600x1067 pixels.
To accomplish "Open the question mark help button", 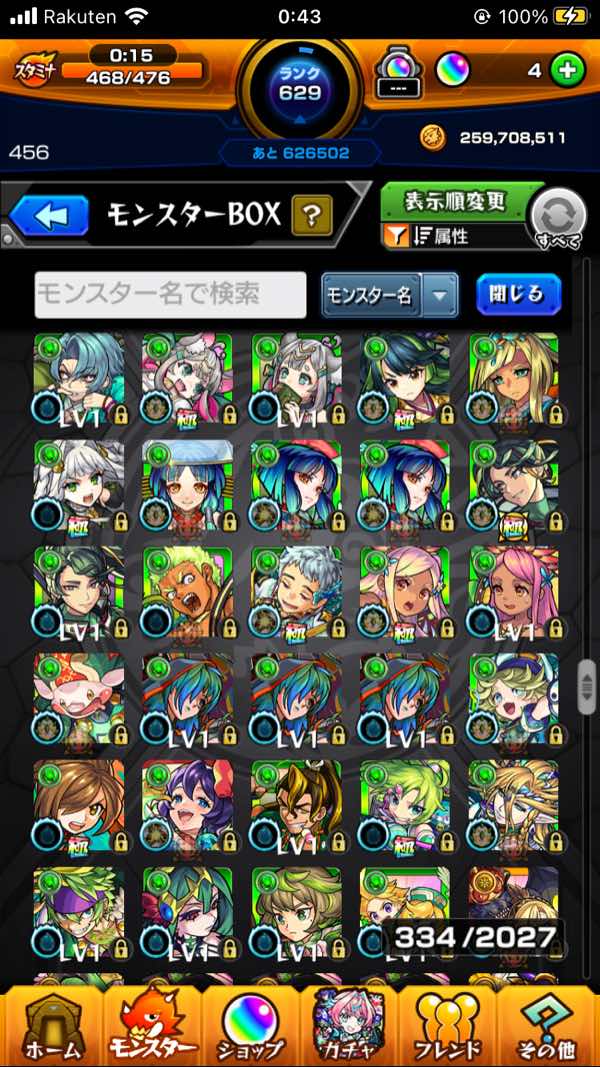I will (x=311, y=215).
